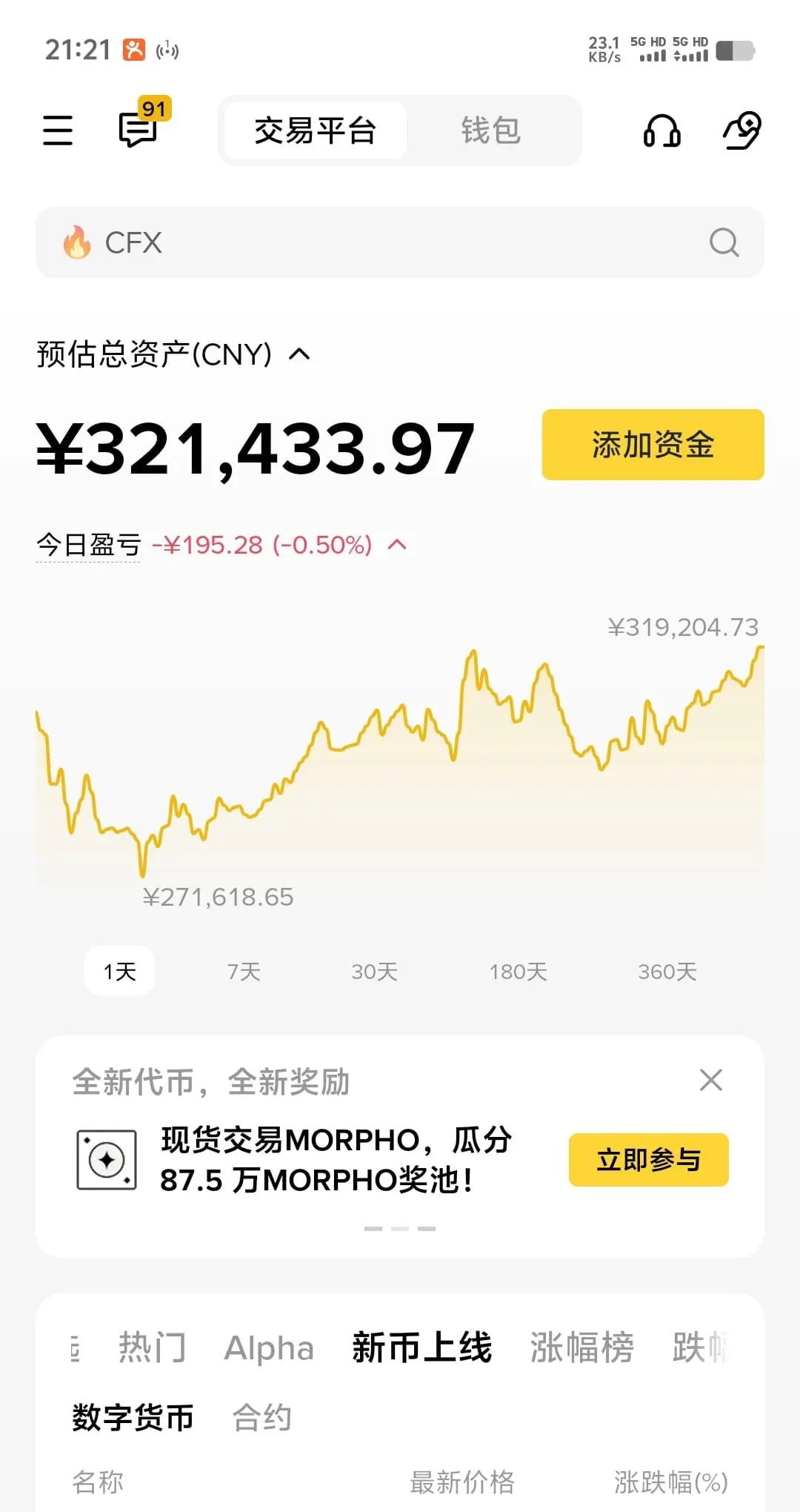Open the hand-with-coin rewards icon
This screenshot has width=800, height=1512.
[x=742, y=130]
